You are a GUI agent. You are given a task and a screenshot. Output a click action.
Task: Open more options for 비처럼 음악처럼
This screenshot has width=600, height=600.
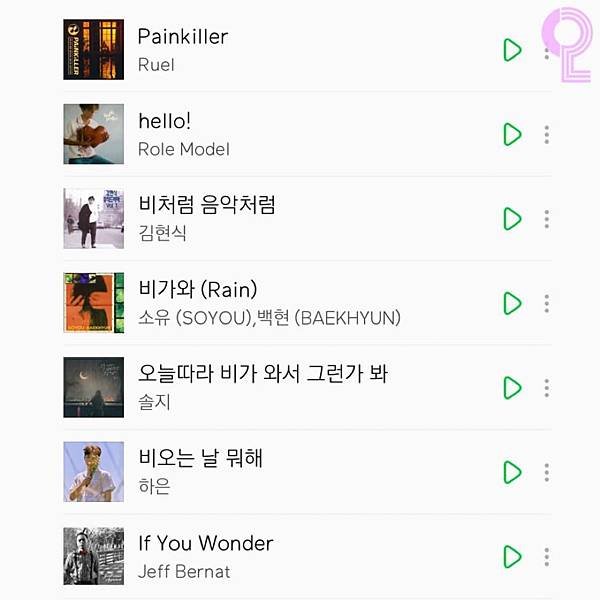click(546, 219)
